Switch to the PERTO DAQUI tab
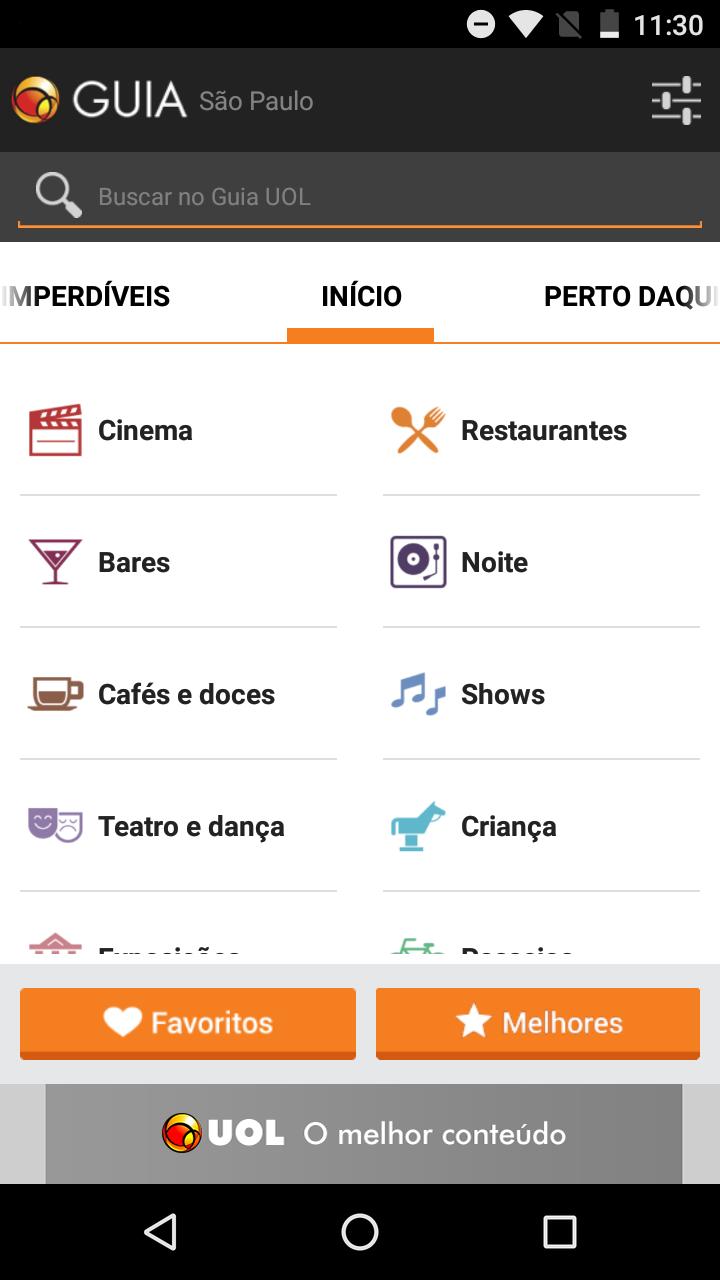The width and height of the screenshot is (720, 1280). [x=630, y=296]
